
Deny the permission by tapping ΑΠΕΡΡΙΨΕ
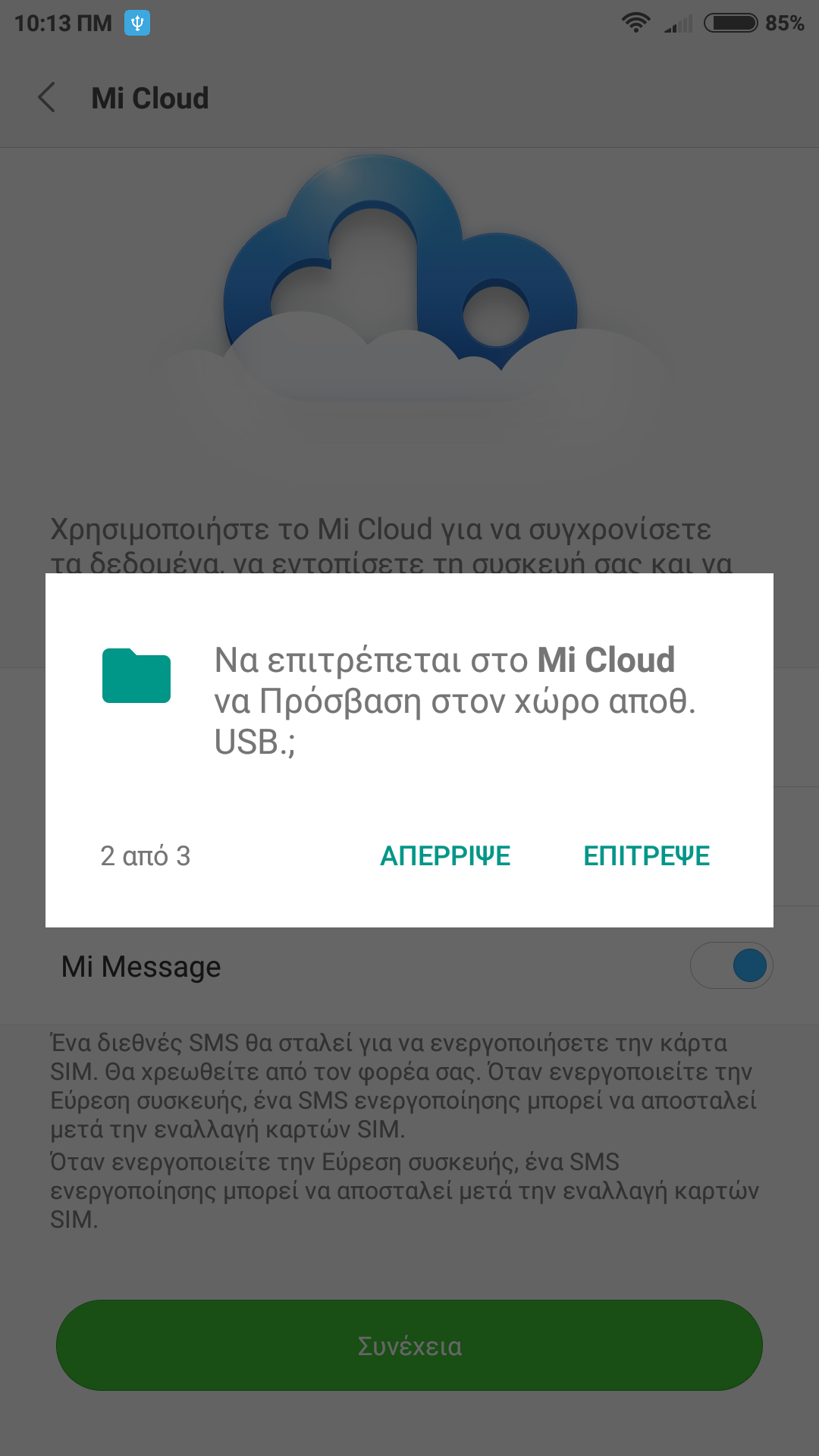pyautogui.click(x=445, y=856)
